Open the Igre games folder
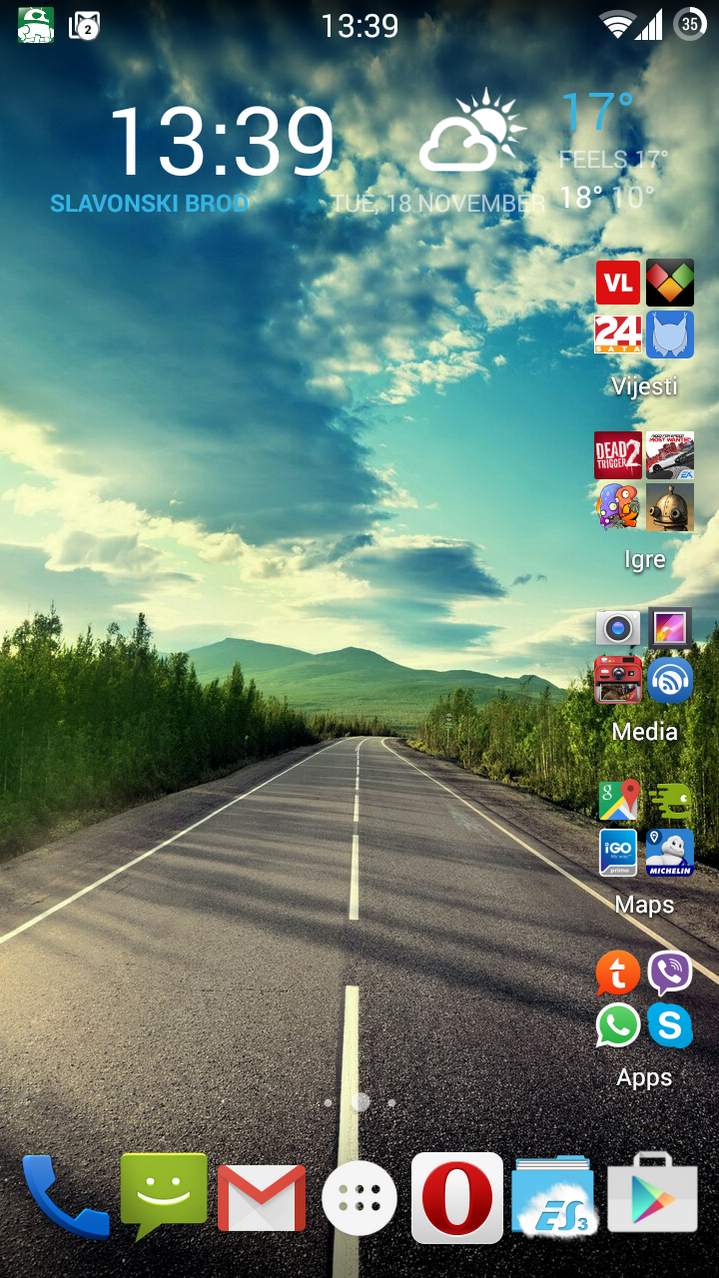The width and height of the screenshot is (719, 1278). (x=644, y=482)
